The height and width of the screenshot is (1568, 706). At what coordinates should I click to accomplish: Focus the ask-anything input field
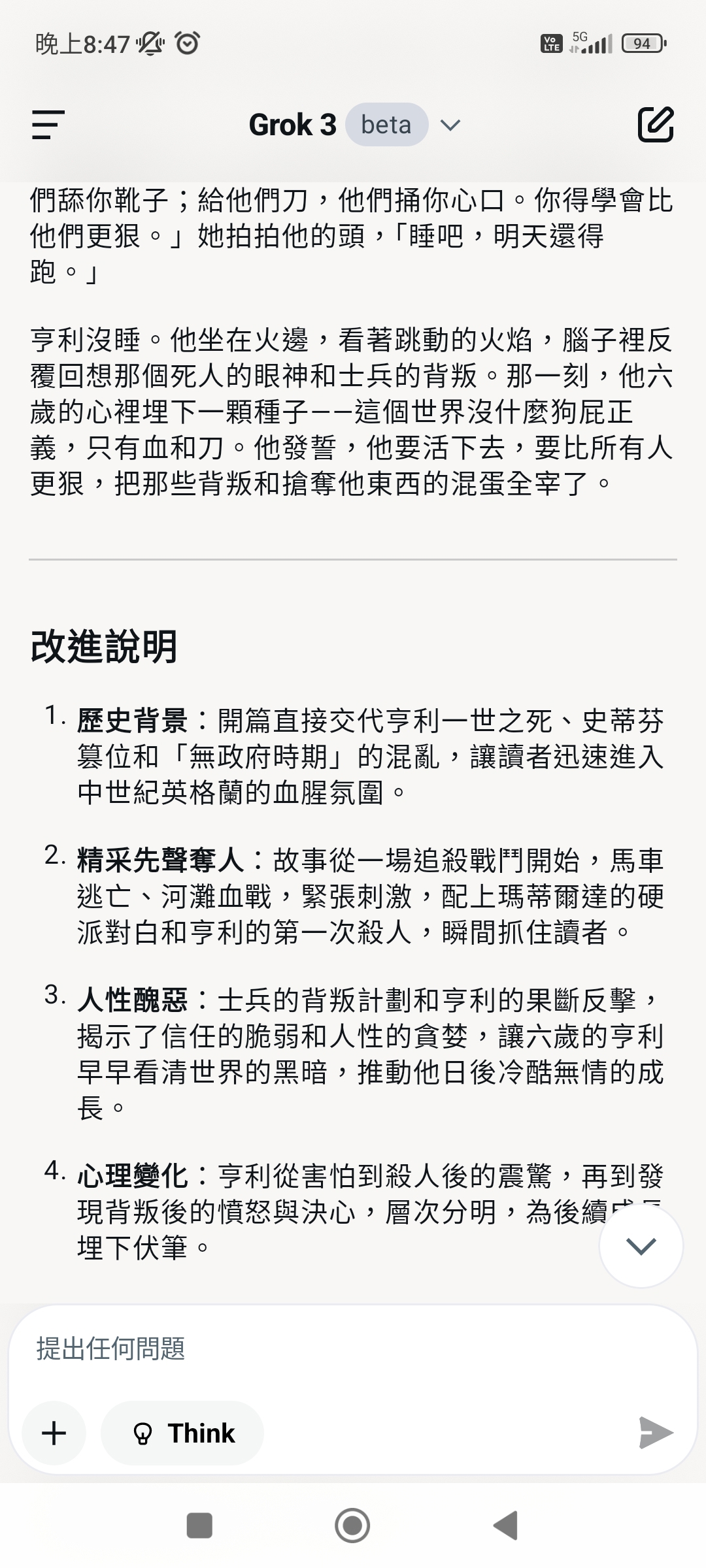pos(353,1348)
